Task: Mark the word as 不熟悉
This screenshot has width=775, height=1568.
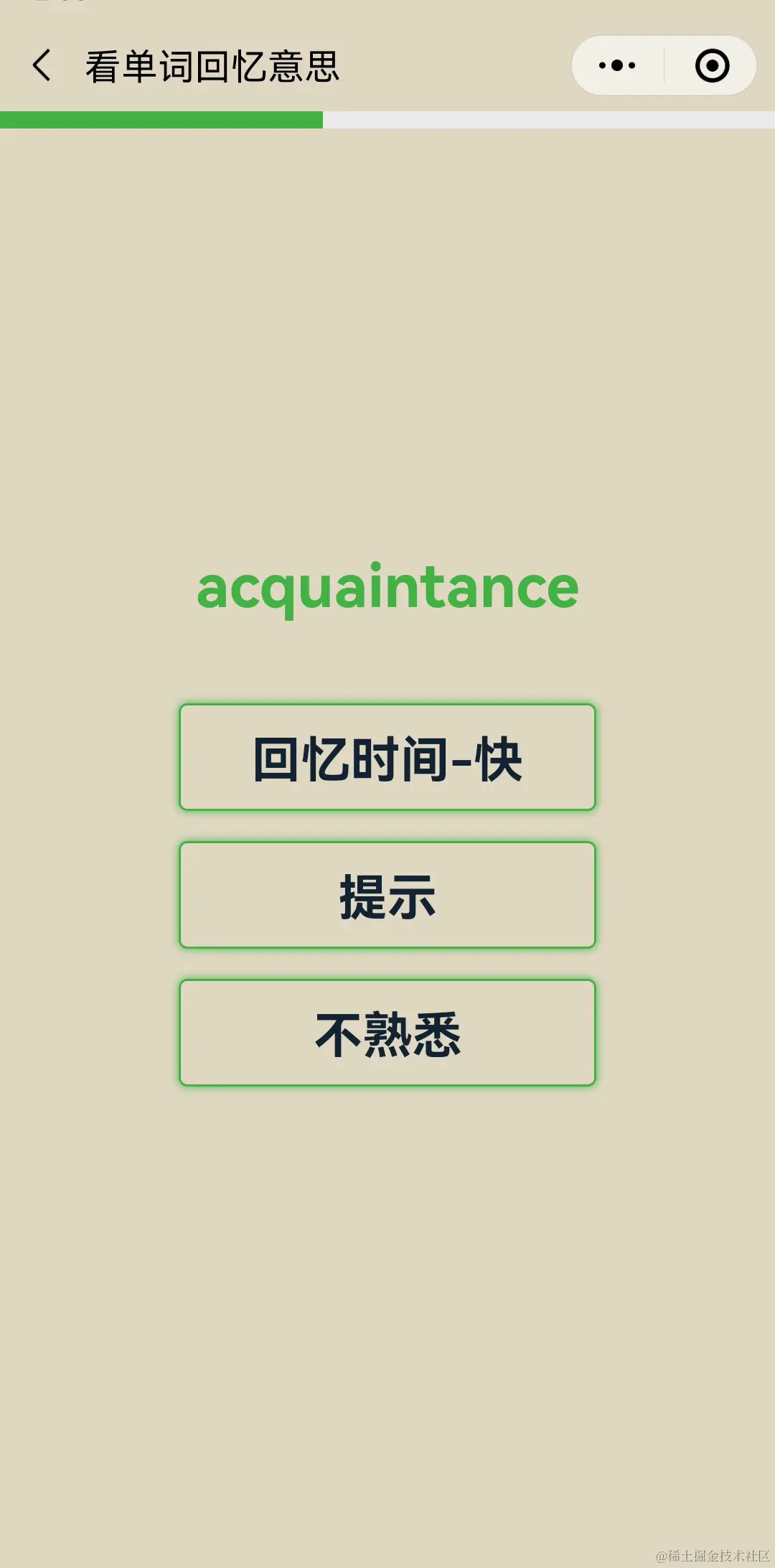Action: (x=387, y=1033)
